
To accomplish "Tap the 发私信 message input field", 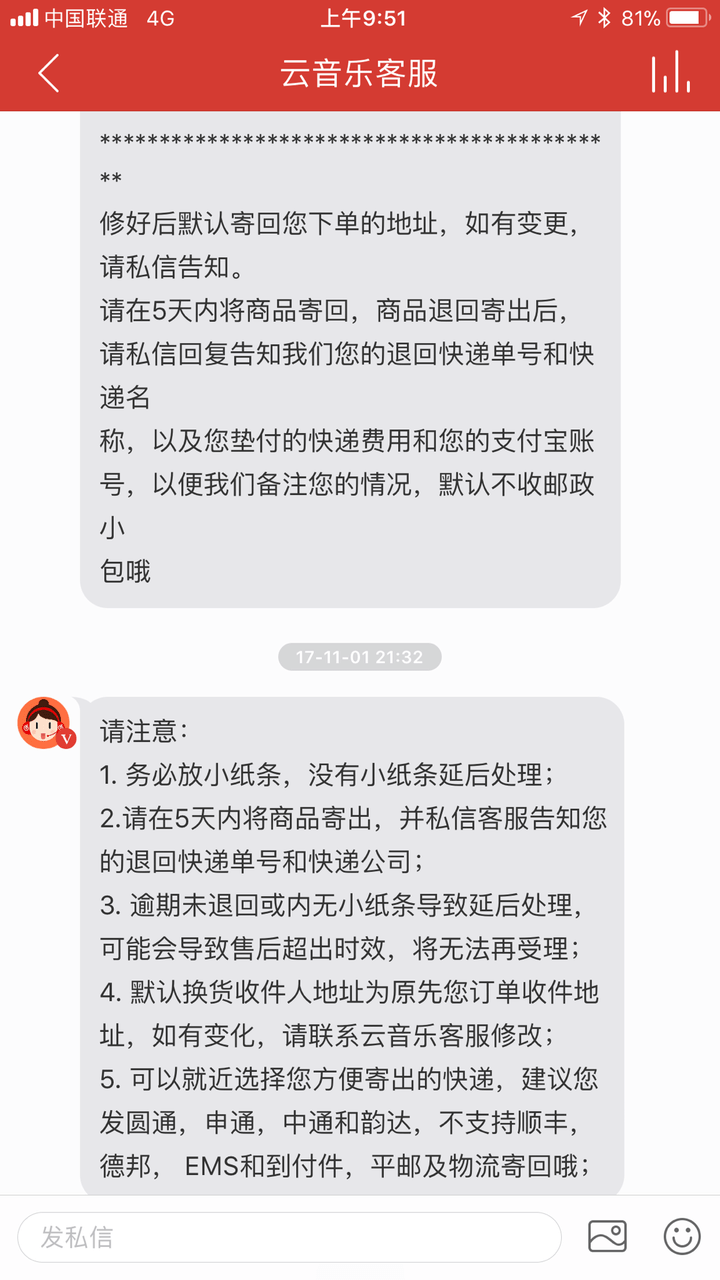I will [290, 1237].
